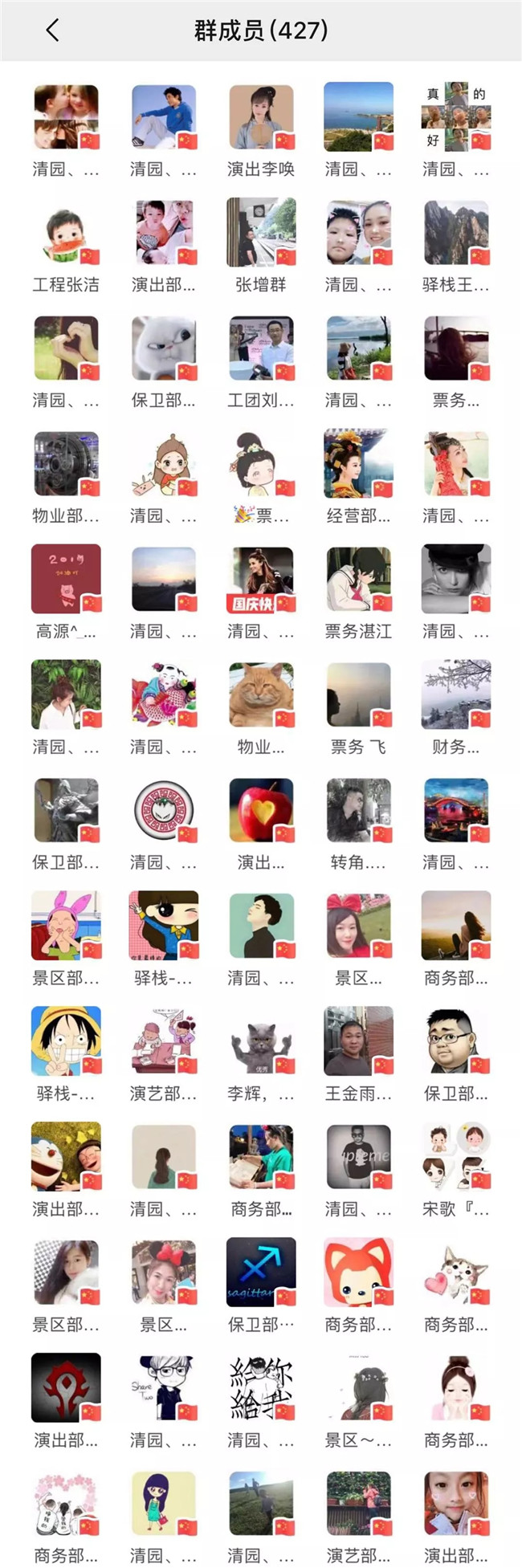
Task: Select member 票务 飞
Action: (x=358, y=696)
